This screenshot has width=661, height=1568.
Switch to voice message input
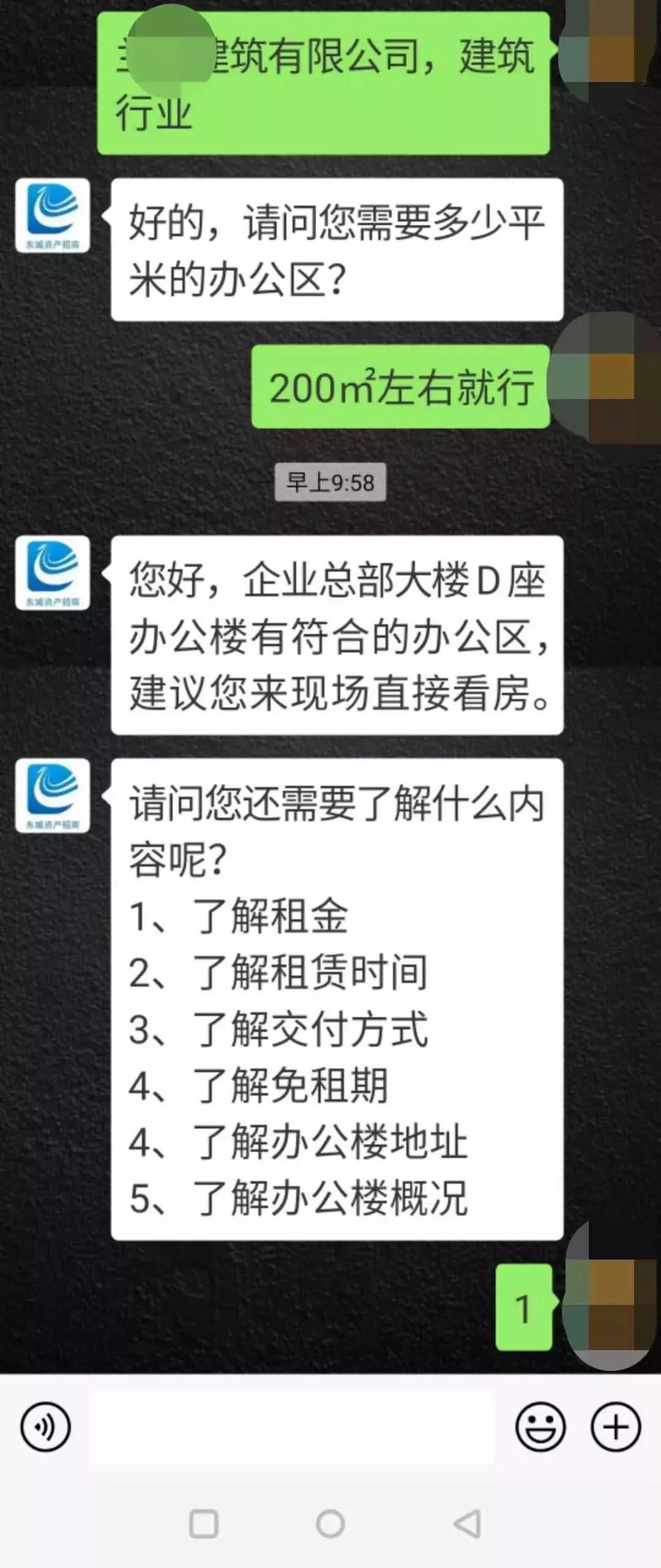pyautogui.click(x=45, y=1427)
